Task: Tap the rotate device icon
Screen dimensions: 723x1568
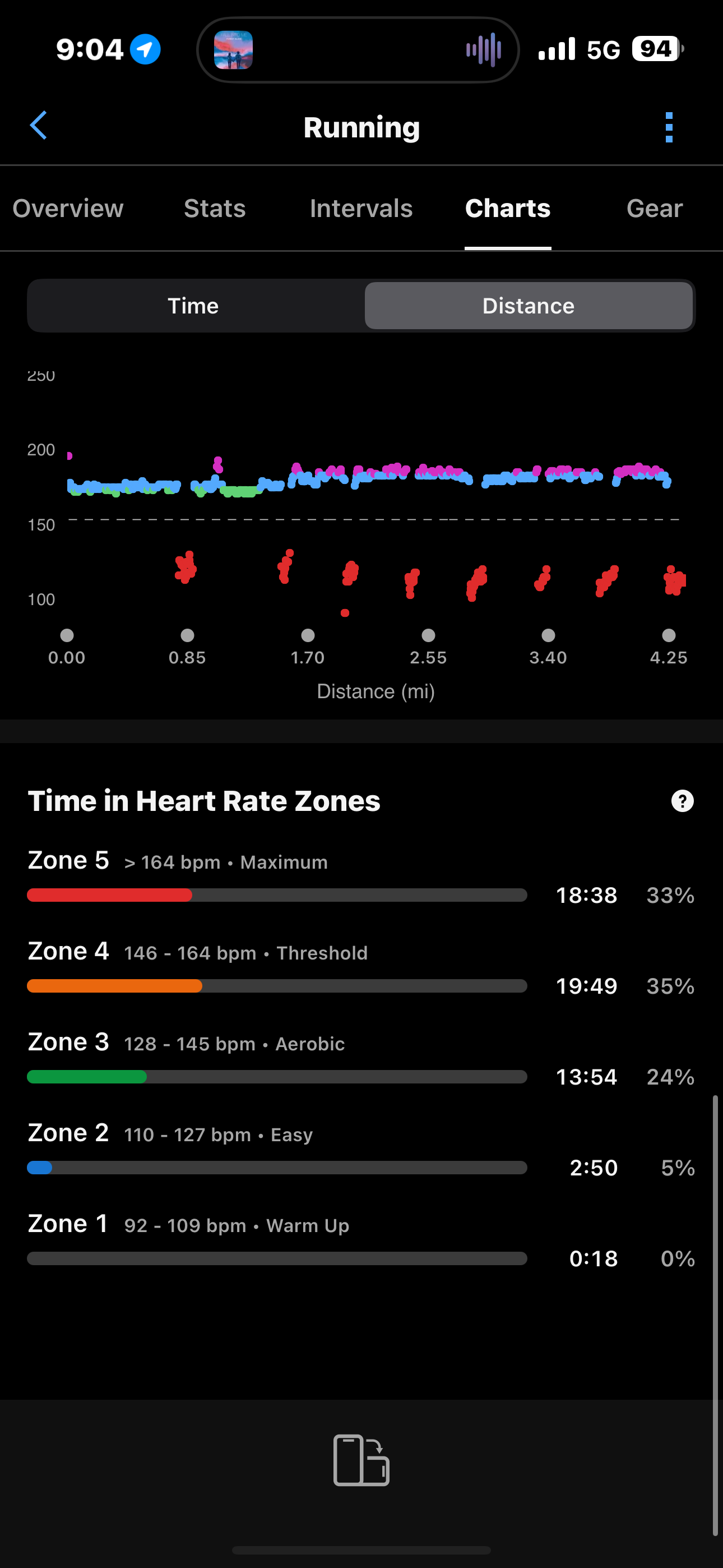Action: 361,1460
